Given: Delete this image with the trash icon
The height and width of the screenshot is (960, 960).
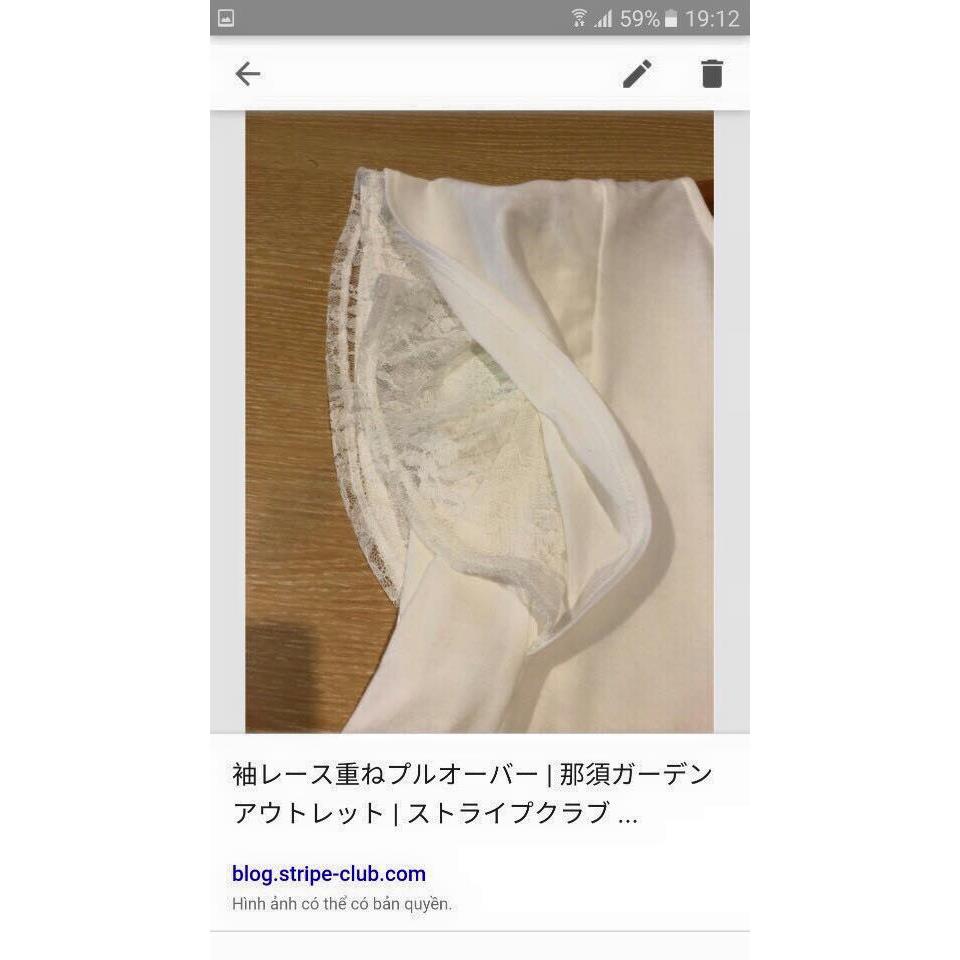Looking at the screenshot, I should [712, 73].
